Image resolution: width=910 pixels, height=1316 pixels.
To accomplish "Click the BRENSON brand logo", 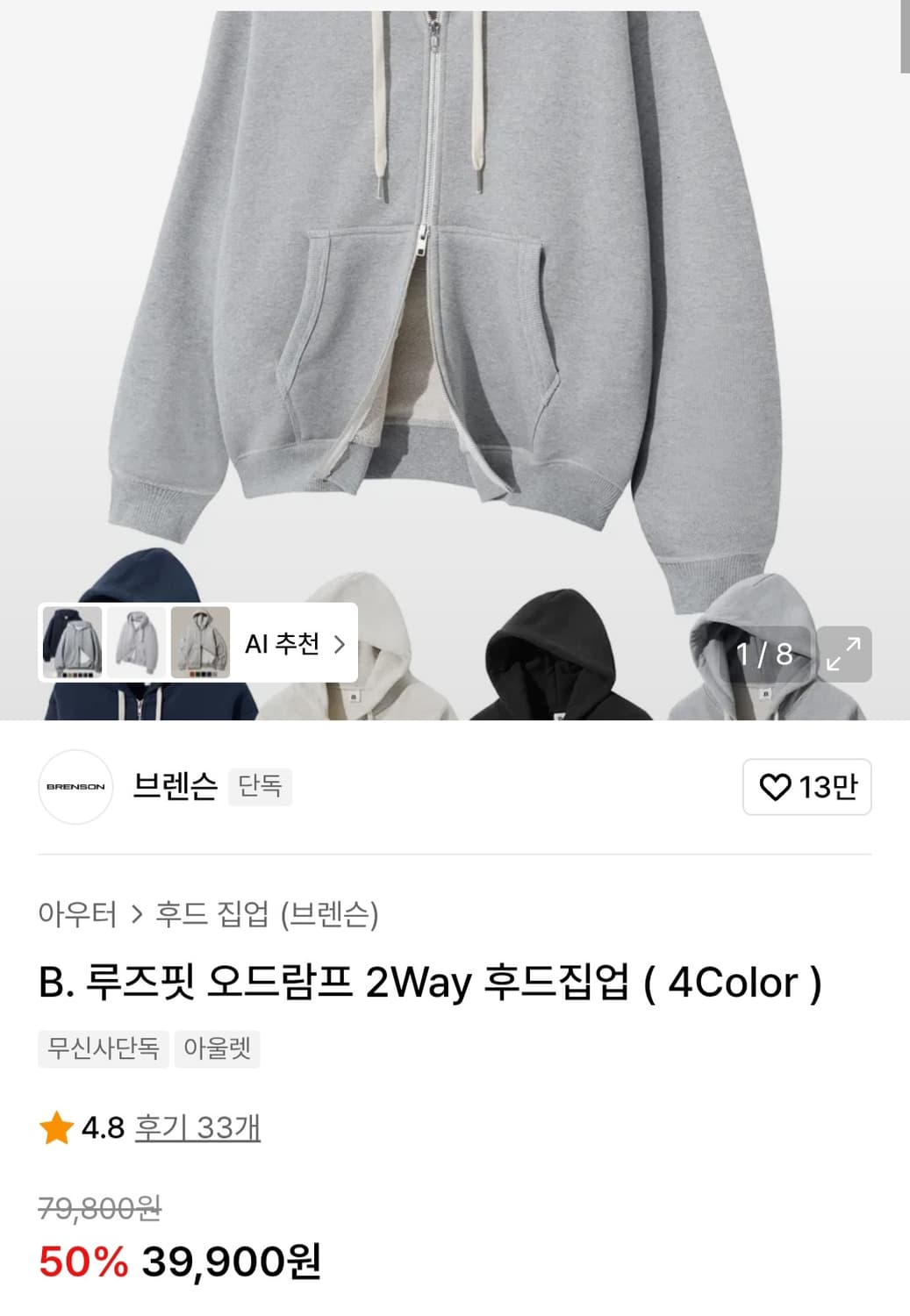I will tap(76, 787).
